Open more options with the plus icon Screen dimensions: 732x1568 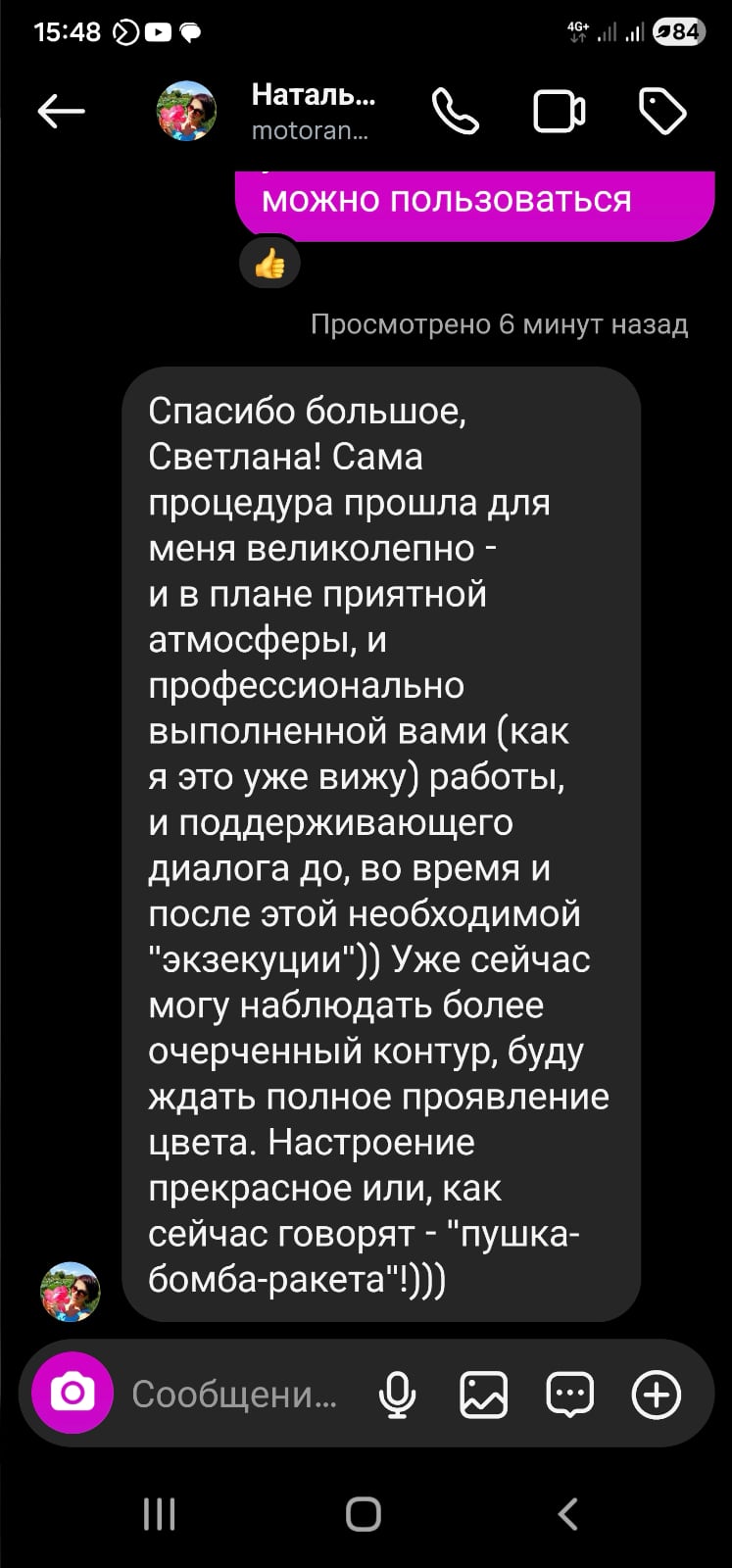[x=656, y=1394]
